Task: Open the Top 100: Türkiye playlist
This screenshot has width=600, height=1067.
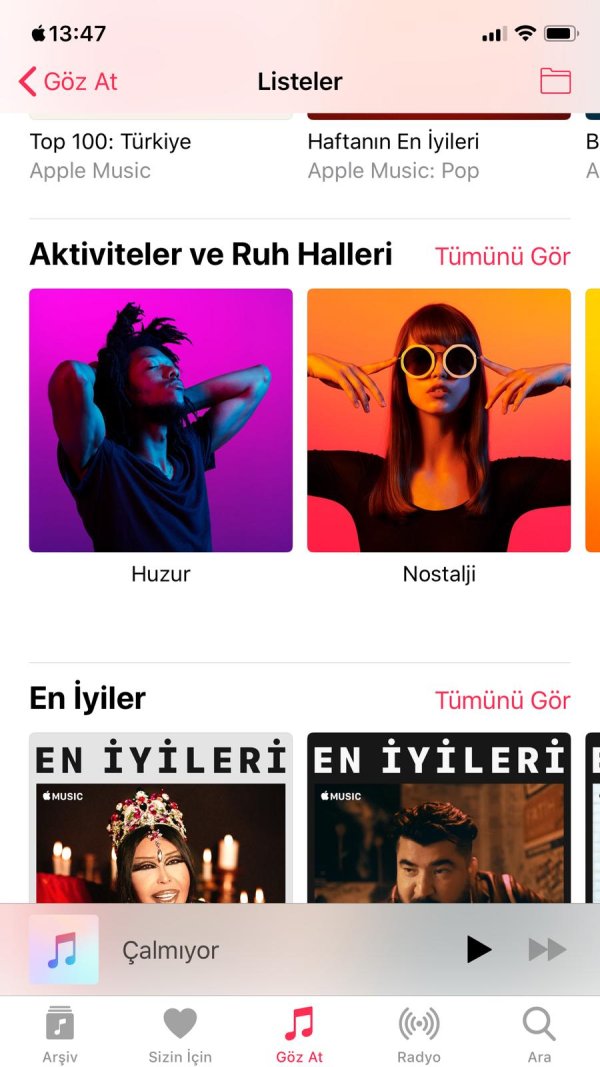Action: tap(110, 142)
